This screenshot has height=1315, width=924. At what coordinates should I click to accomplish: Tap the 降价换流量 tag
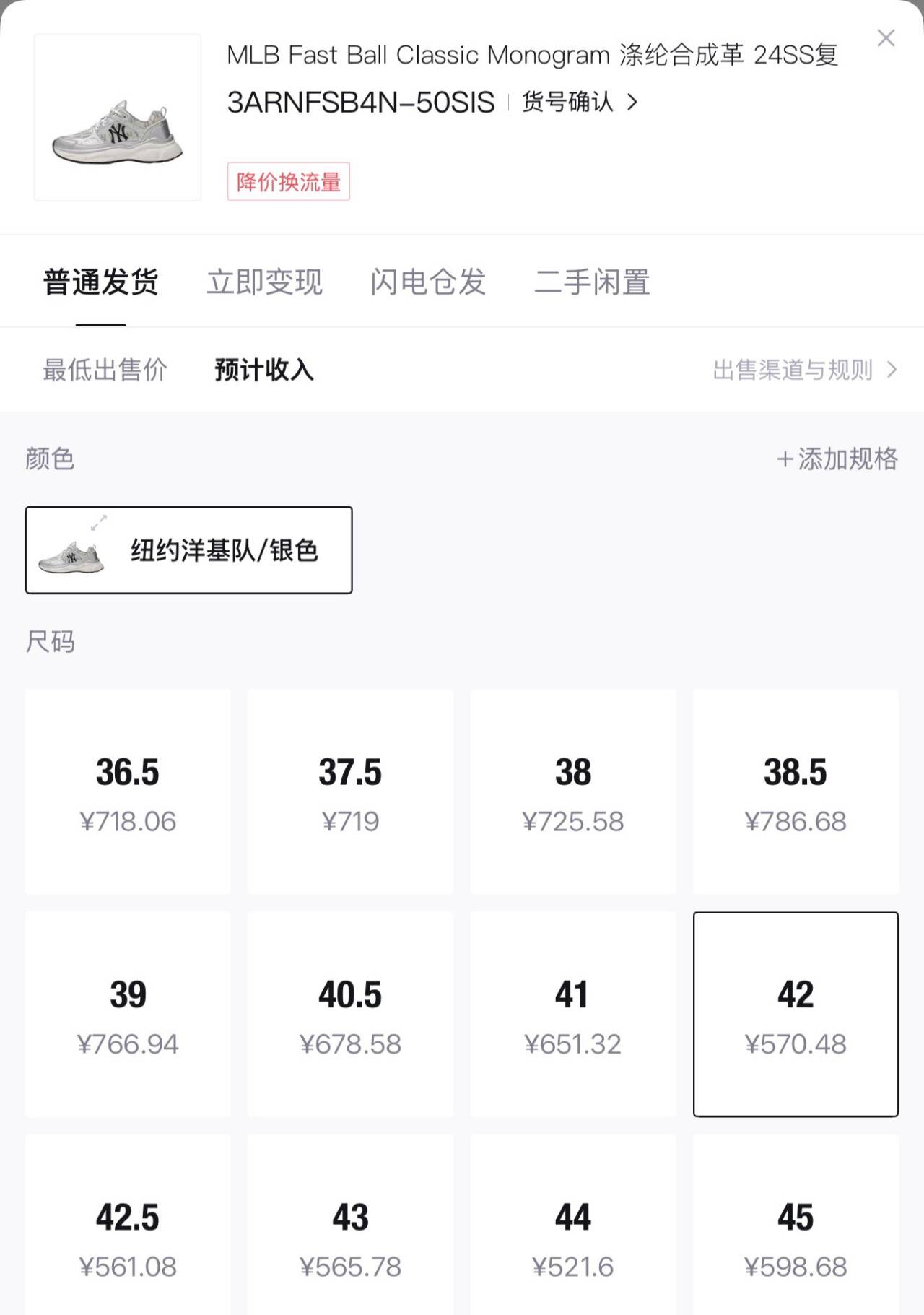(288, 182)
